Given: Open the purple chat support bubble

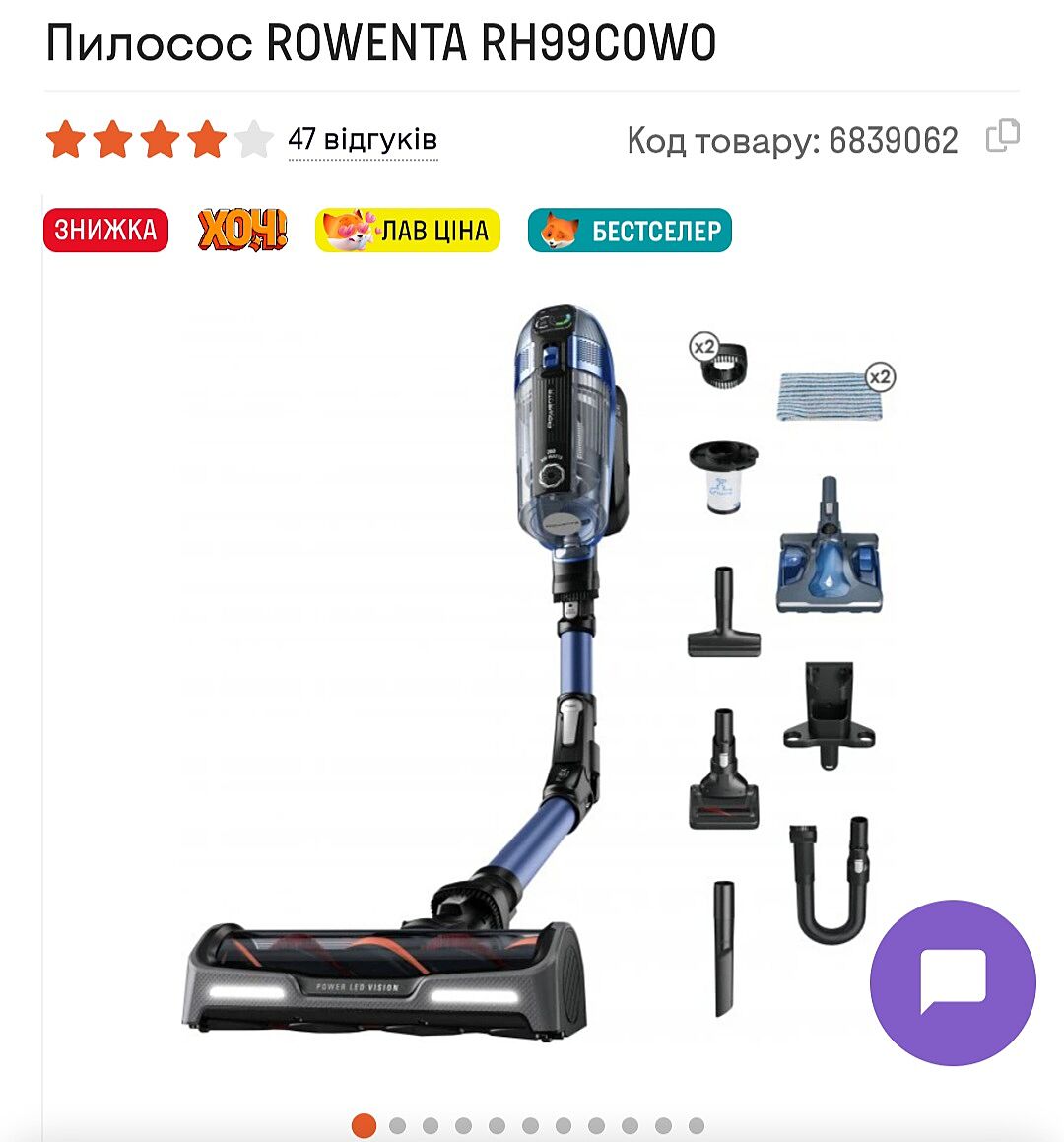Looking at the screenshot, I should tap(953, 981).
